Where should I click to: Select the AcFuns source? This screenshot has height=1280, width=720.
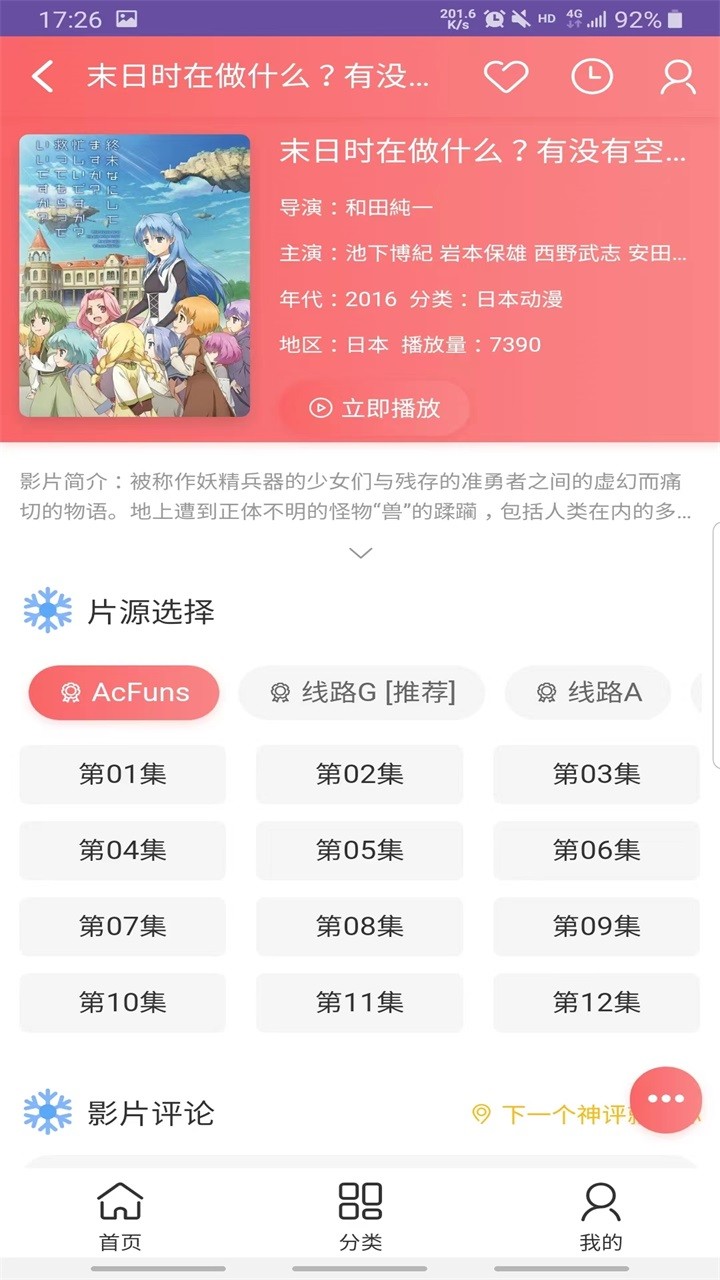124,692
